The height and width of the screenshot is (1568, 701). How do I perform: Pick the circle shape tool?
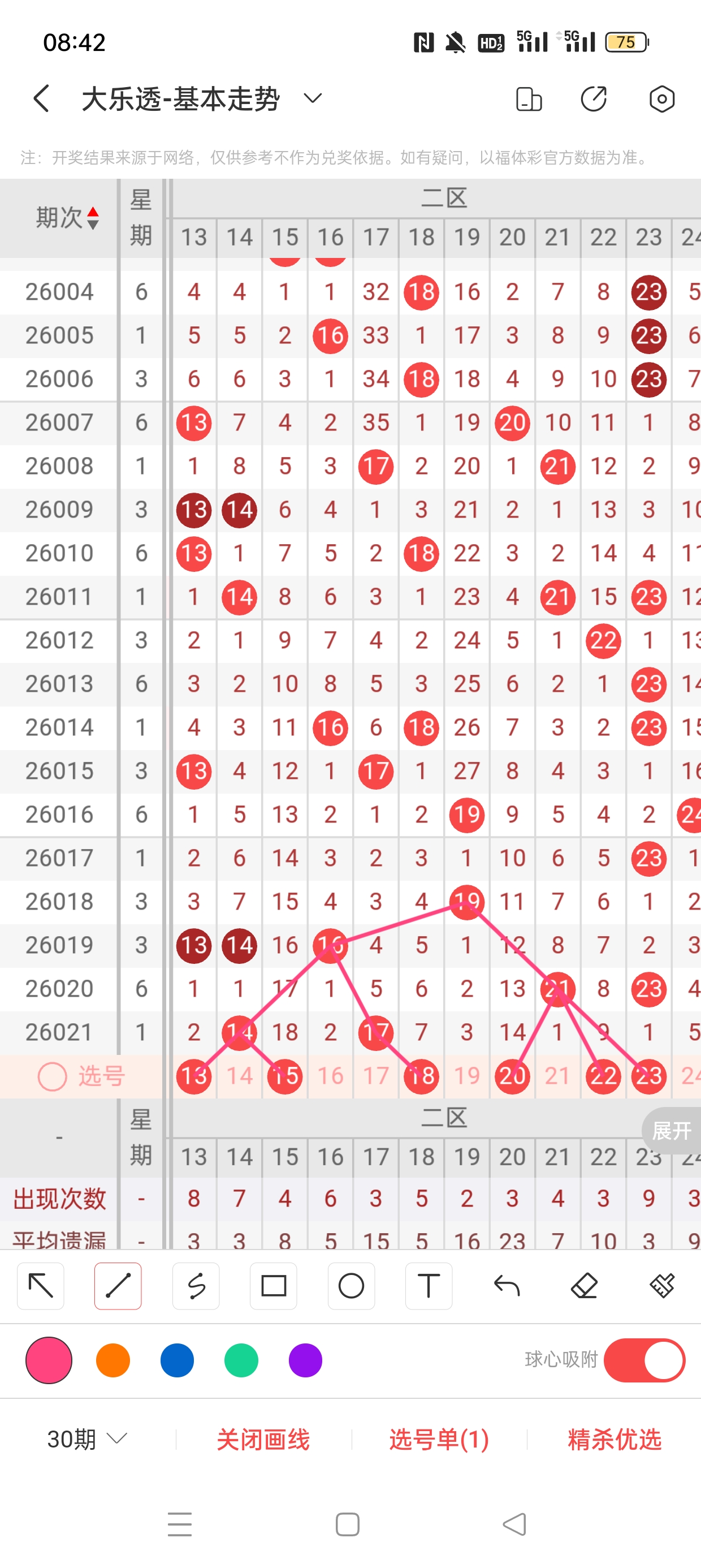click(351, 1286)
